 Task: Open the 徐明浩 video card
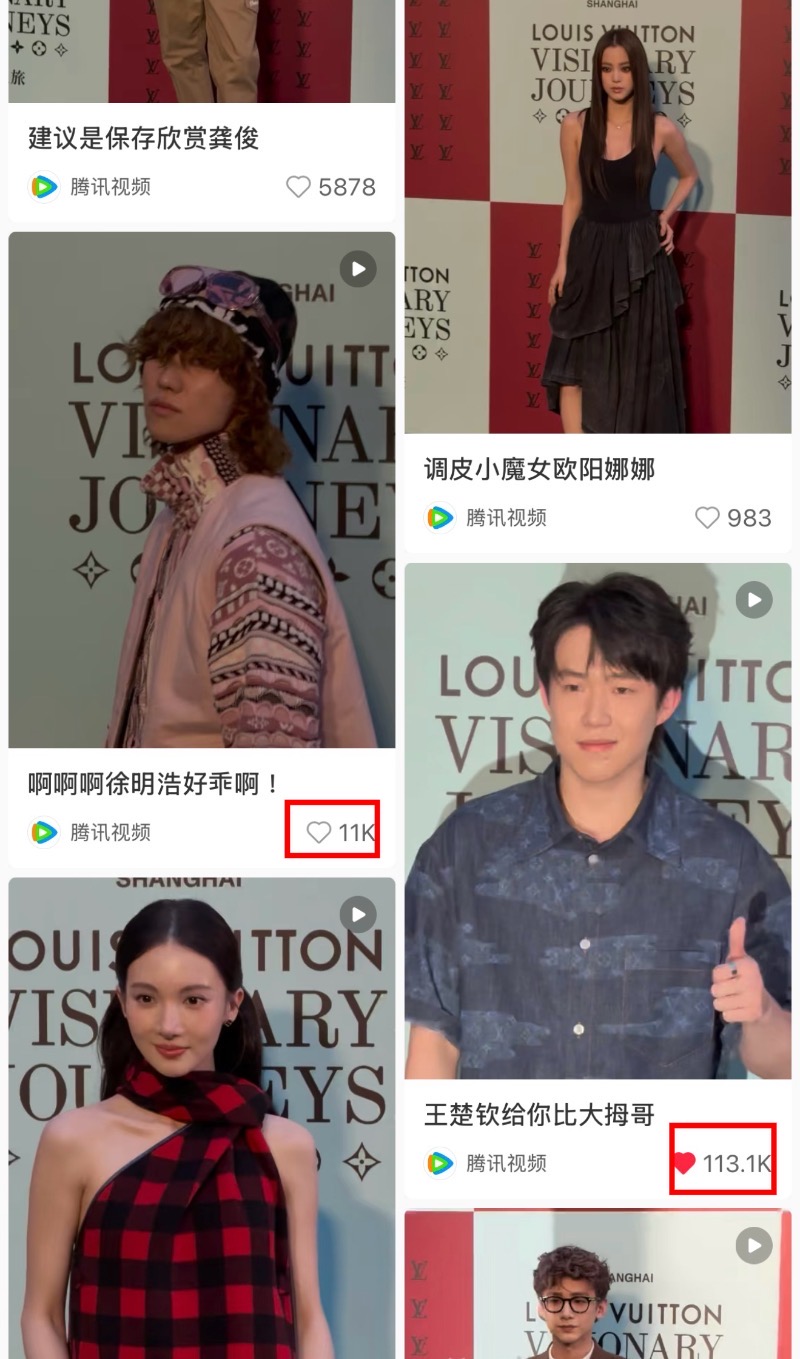[x=201, y=490]
